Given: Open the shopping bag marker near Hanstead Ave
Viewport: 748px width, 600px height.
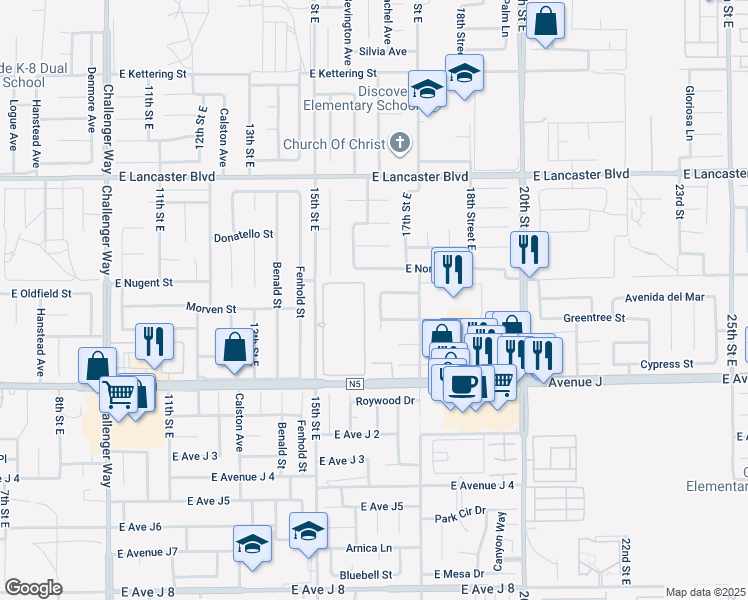Looking at the screenshot, I should [x=99, y=366].
